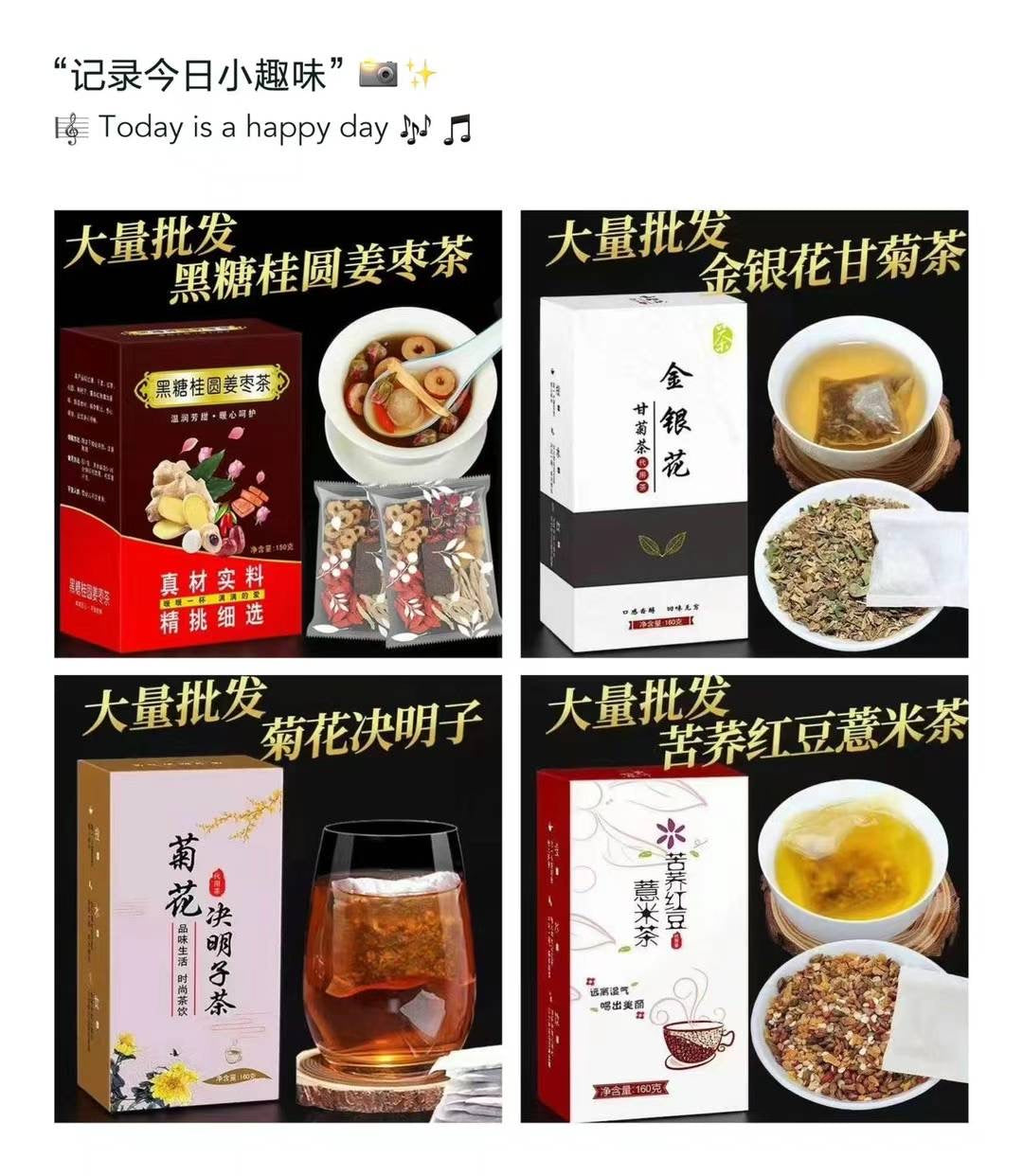View the 金银花甘菊茶 photo
Image resolution: width=1023 pixels, height=1176 pixels.
coord(745,434)
